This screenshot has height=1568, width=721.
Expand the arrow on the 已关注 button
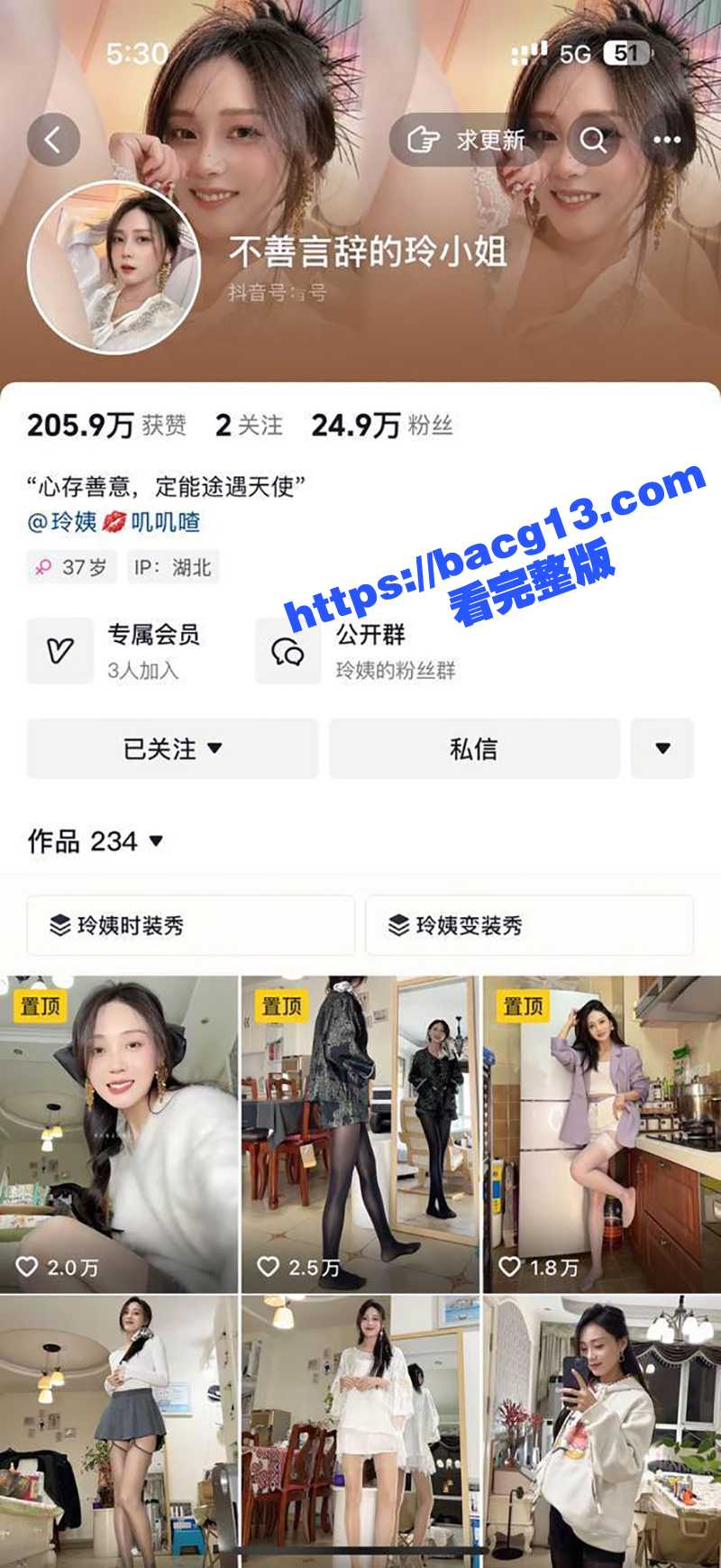(x=215, y=748)
